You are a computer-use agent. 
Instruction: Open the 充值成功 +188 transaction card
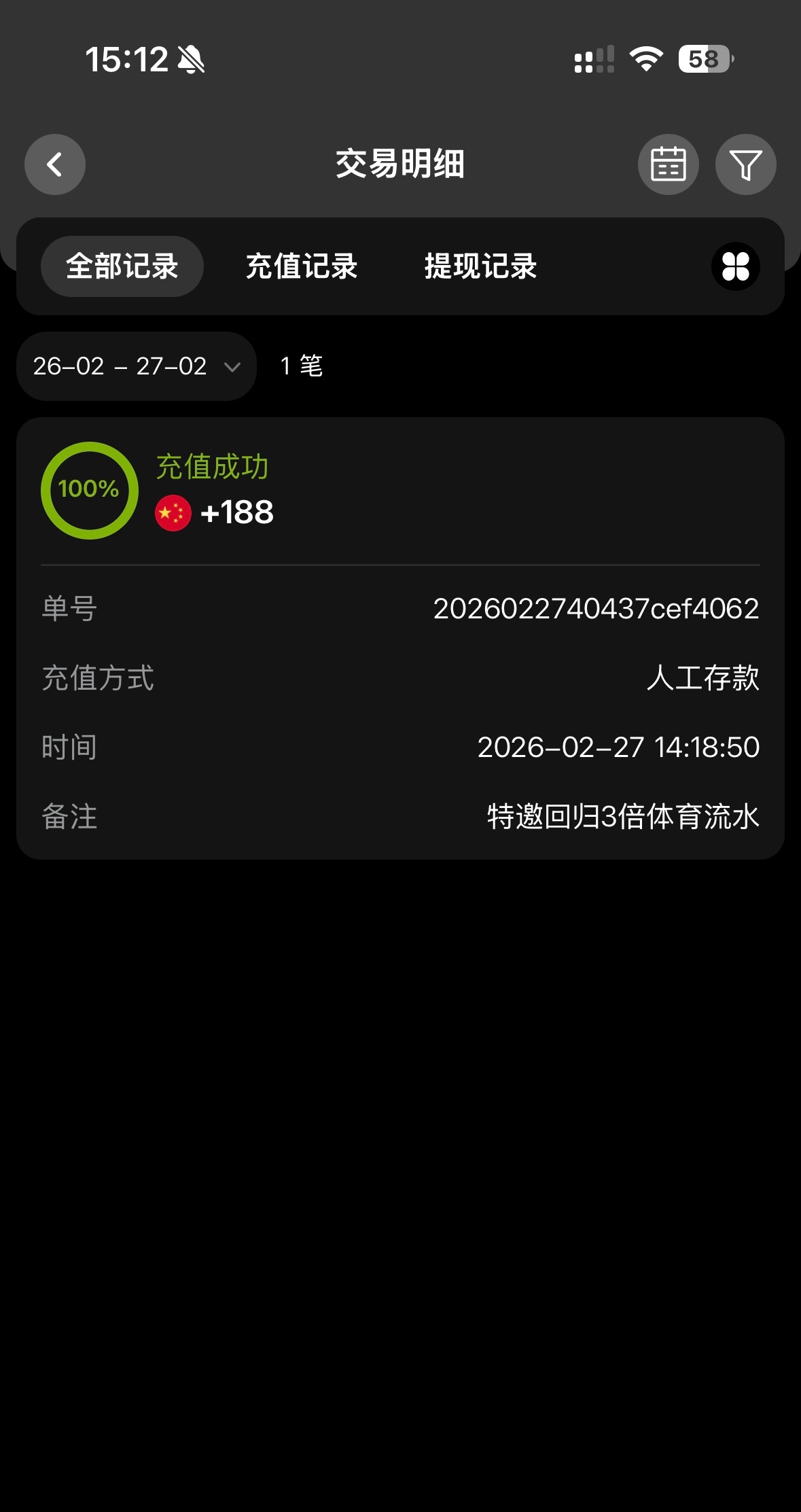pos(400,637)
